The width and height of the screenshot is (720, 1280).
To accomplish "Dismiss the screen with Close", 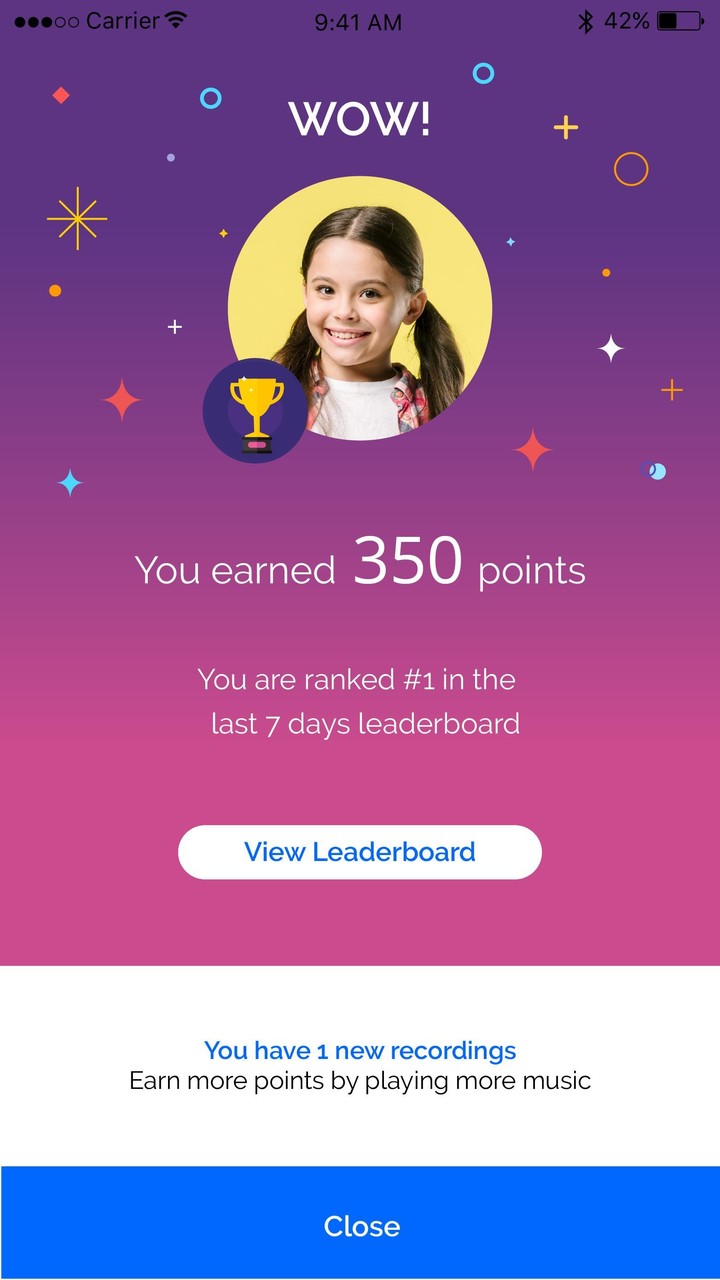I will (360, 1224).
